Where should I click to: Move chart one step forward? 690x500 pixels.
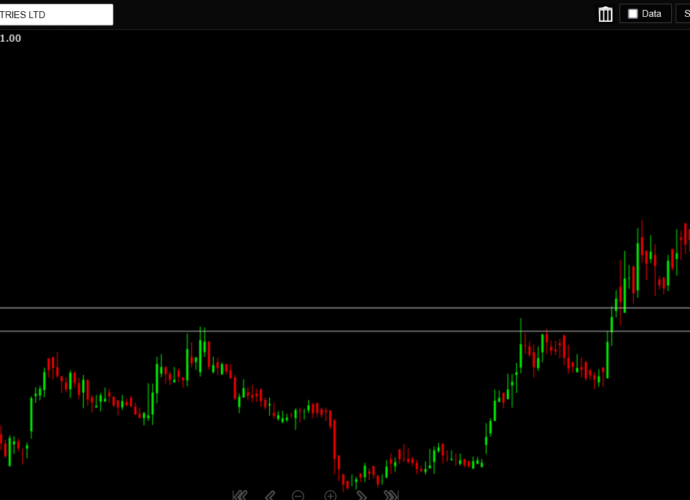pyautogui.click(x=361, y=495)
